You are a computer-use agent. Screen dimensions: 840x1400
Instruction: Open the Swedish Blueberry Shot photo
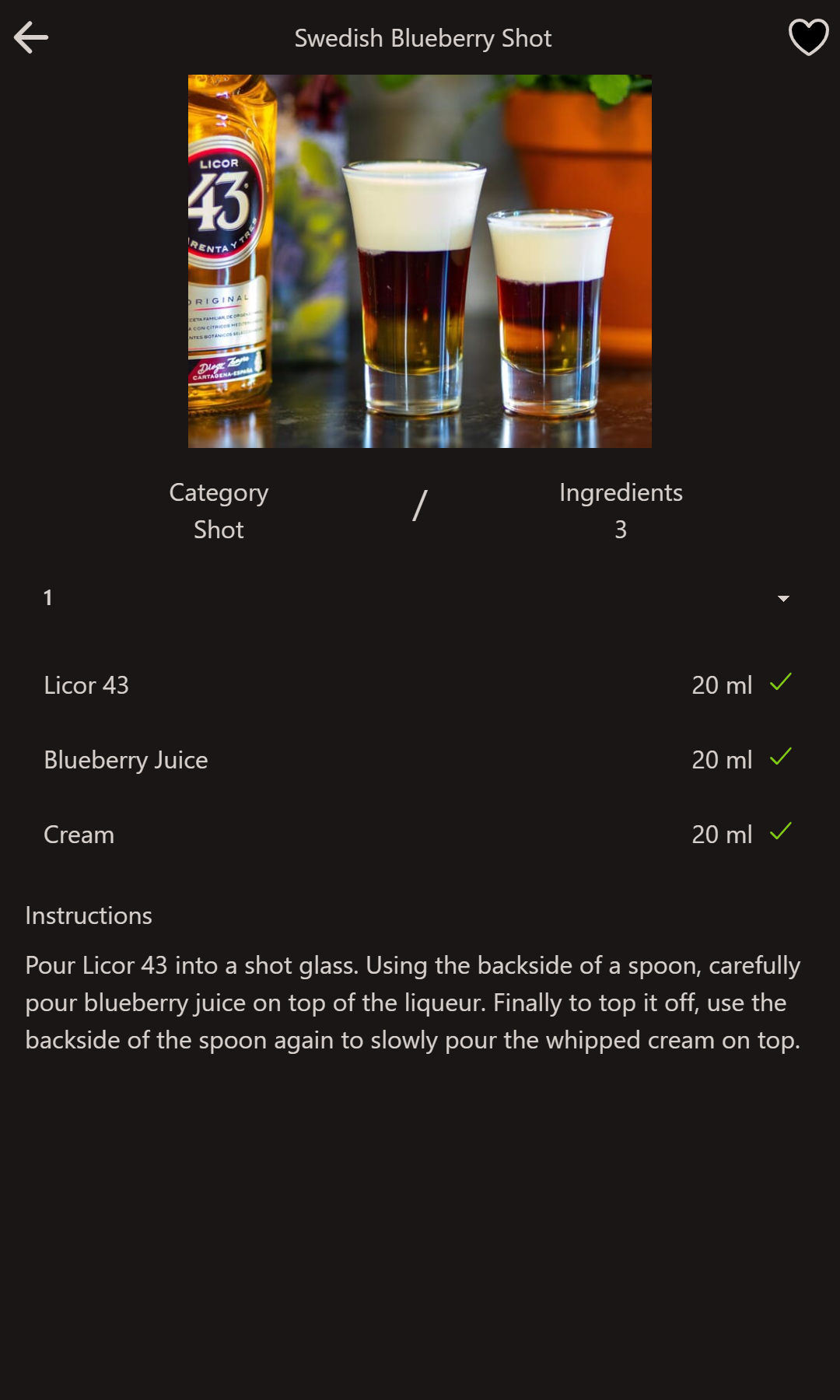coord(420,261)
